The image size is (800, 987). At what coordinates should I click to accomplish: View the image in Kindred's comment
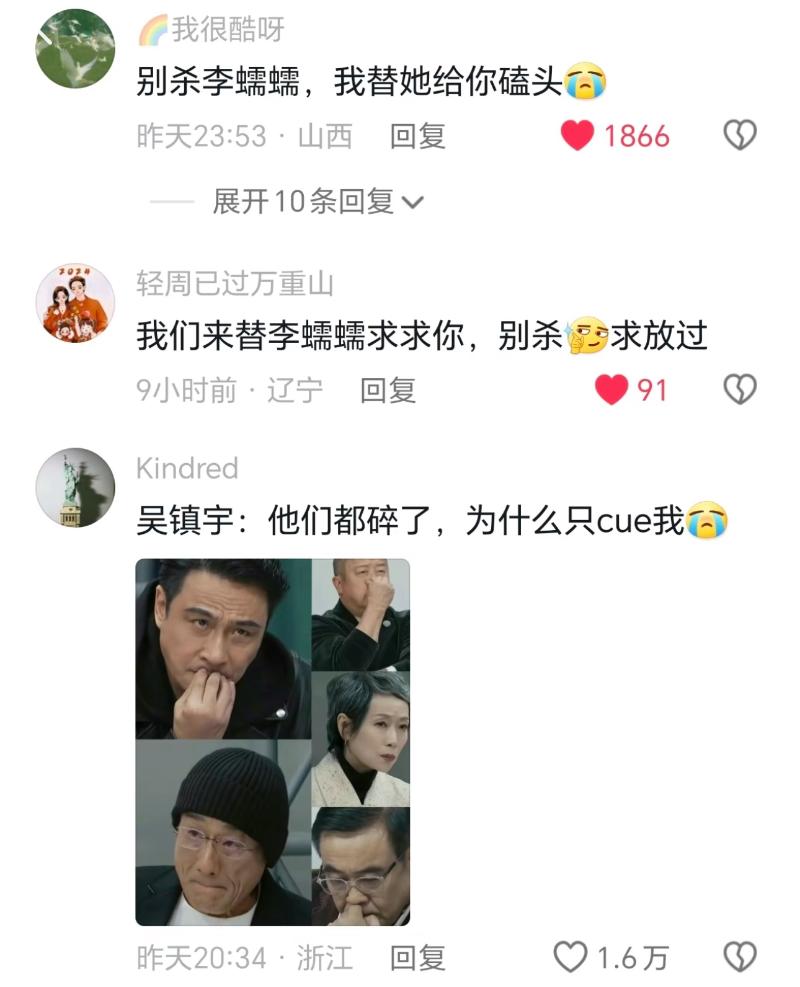pyautogui.click(x=272, y=741)
